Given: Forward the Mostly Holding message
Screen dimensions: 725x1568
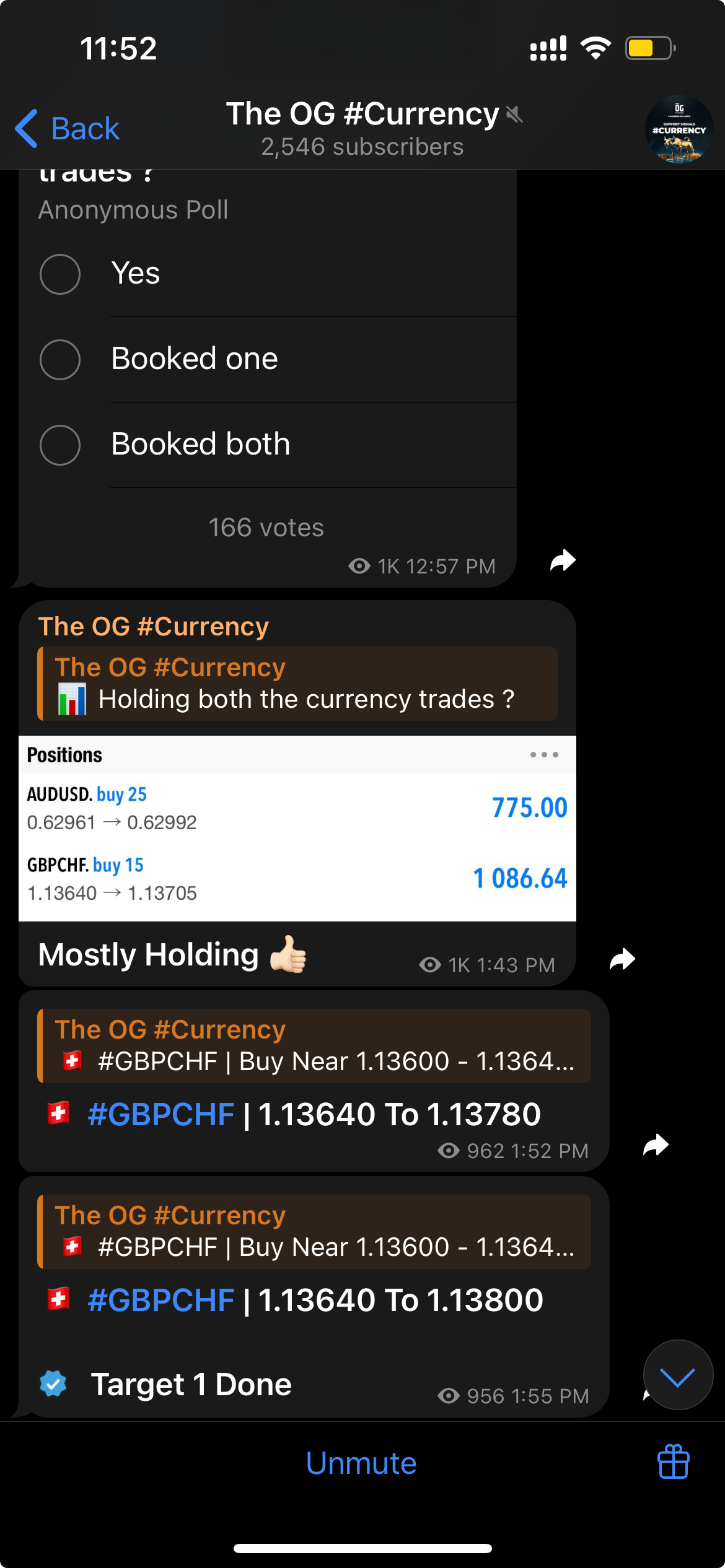Looking at the screenshot, I should point(622,959).
